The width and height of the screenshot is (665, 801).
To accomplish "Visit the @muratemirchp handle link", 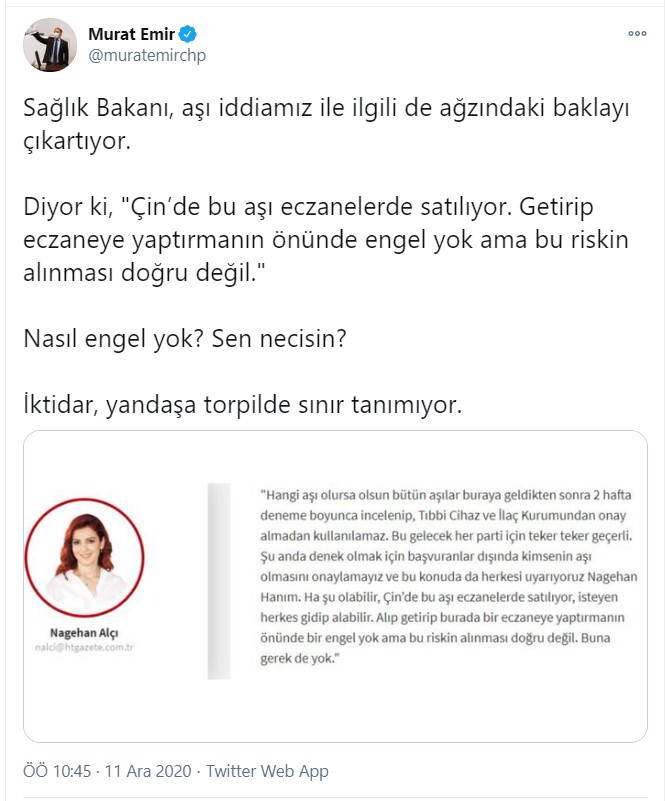I will pos(147,56).
